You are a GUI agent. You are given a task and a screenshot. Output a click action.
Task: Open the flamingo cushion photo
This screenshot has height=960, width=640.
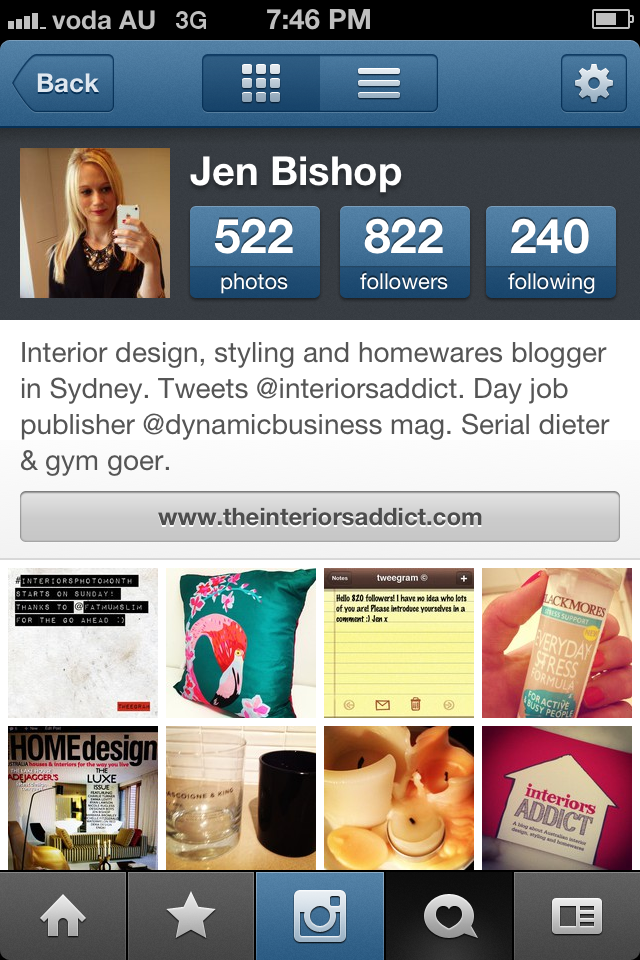tap(241, 642)
